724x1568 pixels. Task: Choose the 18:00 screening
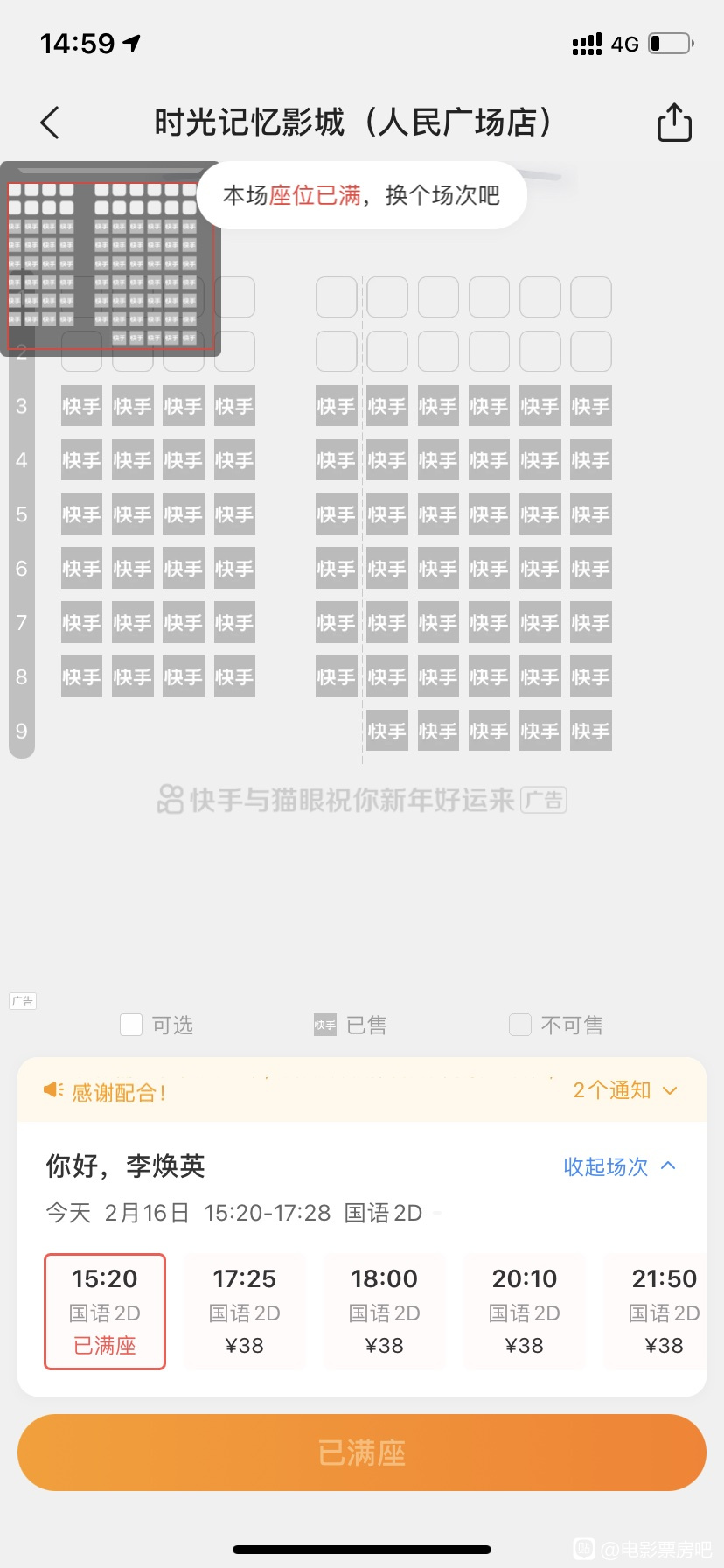[x=385, y=1311]
